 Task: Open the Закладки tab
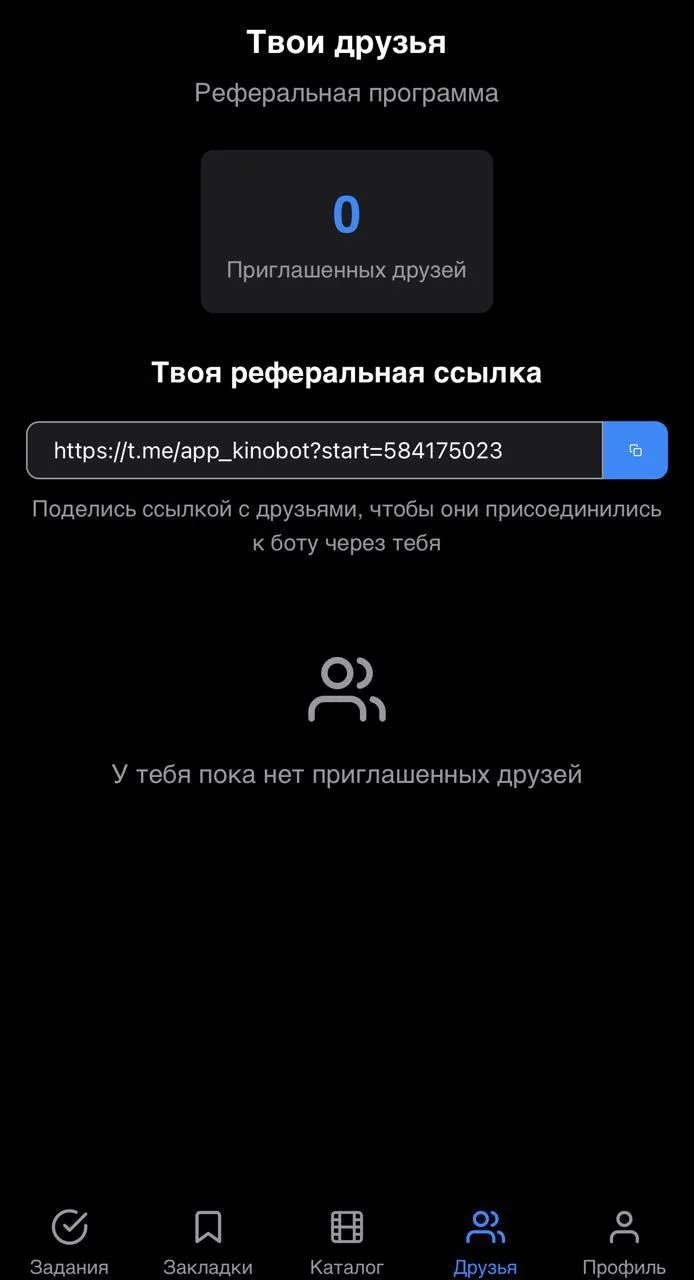(x=208, y=1242)
